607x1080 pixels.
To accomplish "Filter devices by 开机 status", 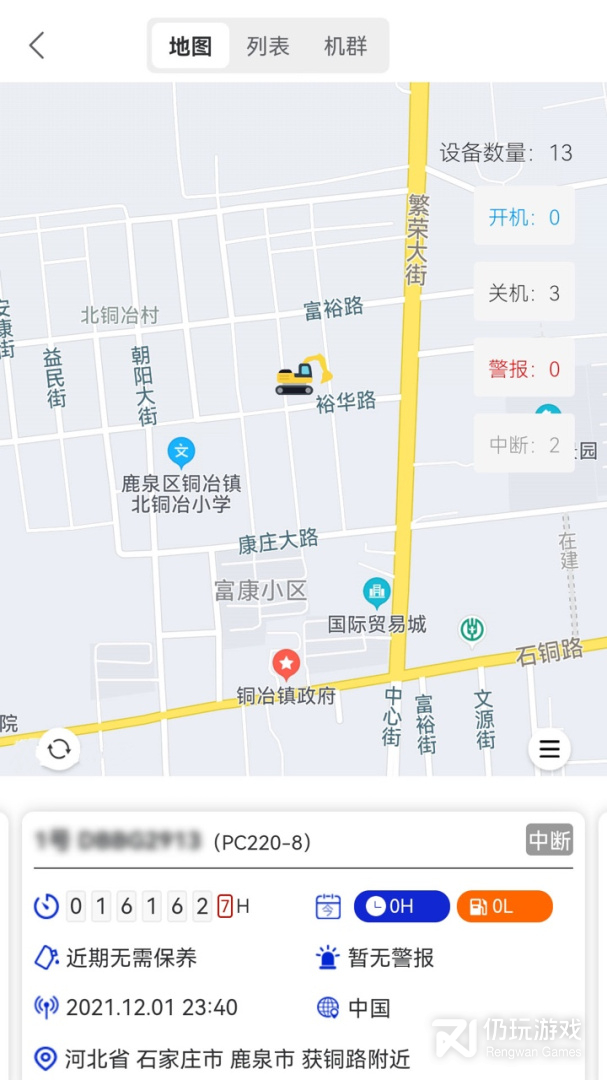I will coord(524,217).
